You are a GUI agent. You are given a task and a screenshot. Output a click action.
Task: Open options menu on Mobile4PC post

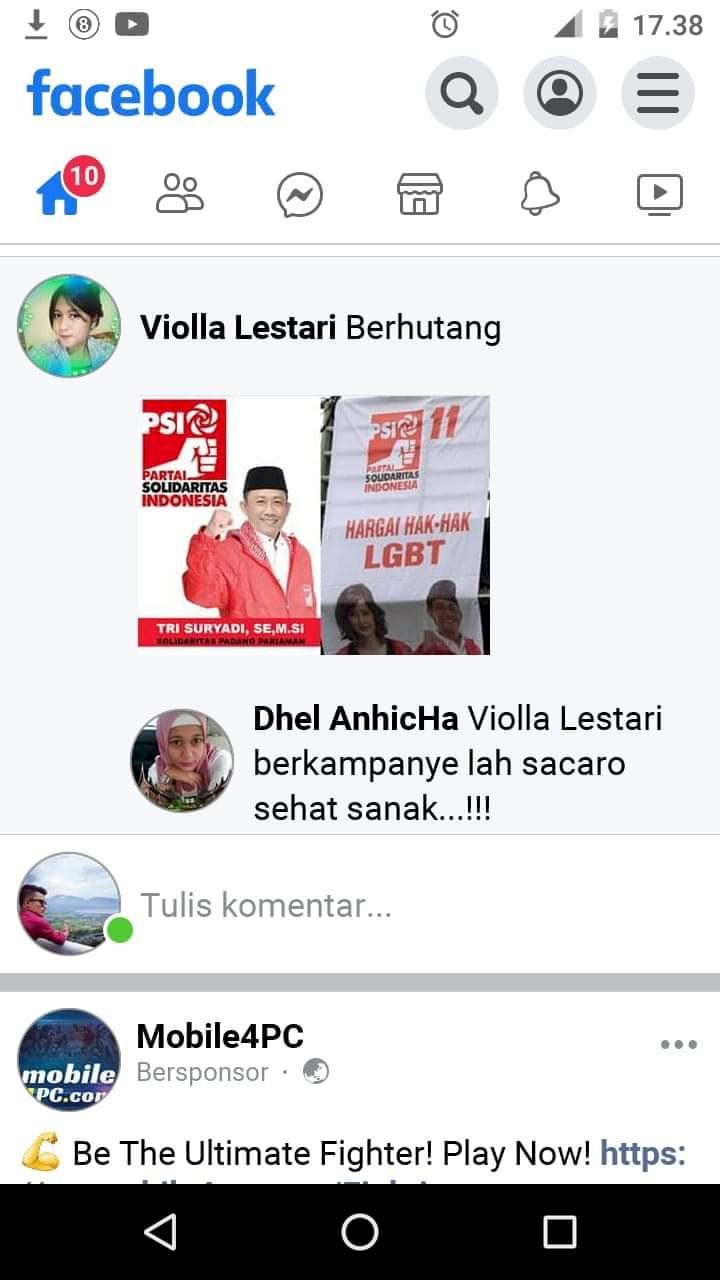(x=678, y=1045)
